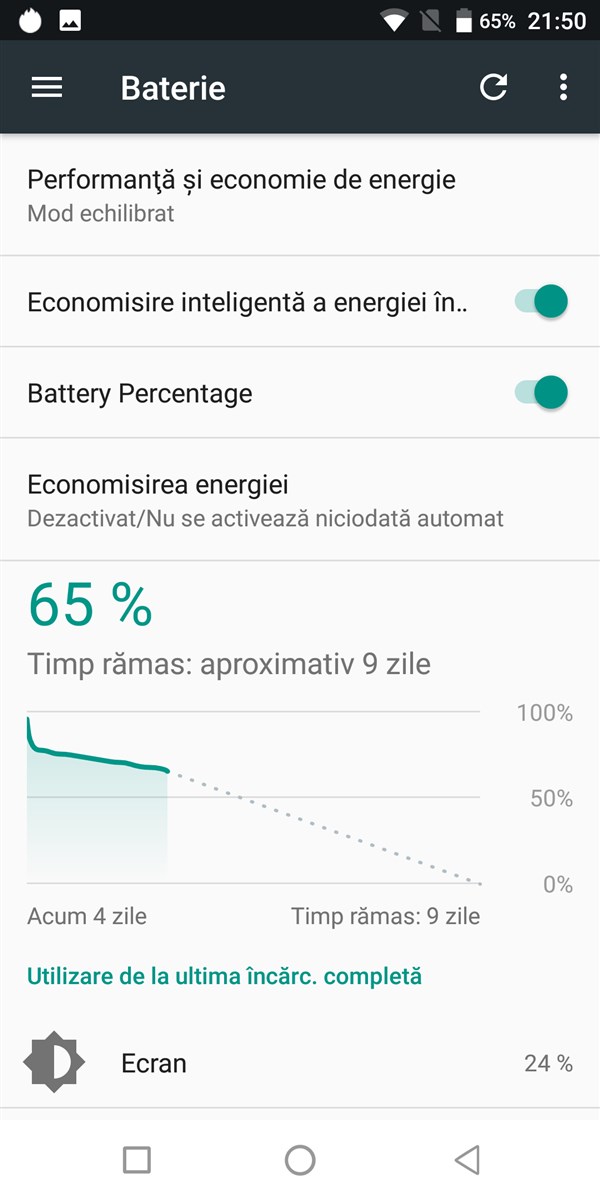Go back using the navigation bar
Viewport: 600px width, 1200px height.
pos(466,1160)
